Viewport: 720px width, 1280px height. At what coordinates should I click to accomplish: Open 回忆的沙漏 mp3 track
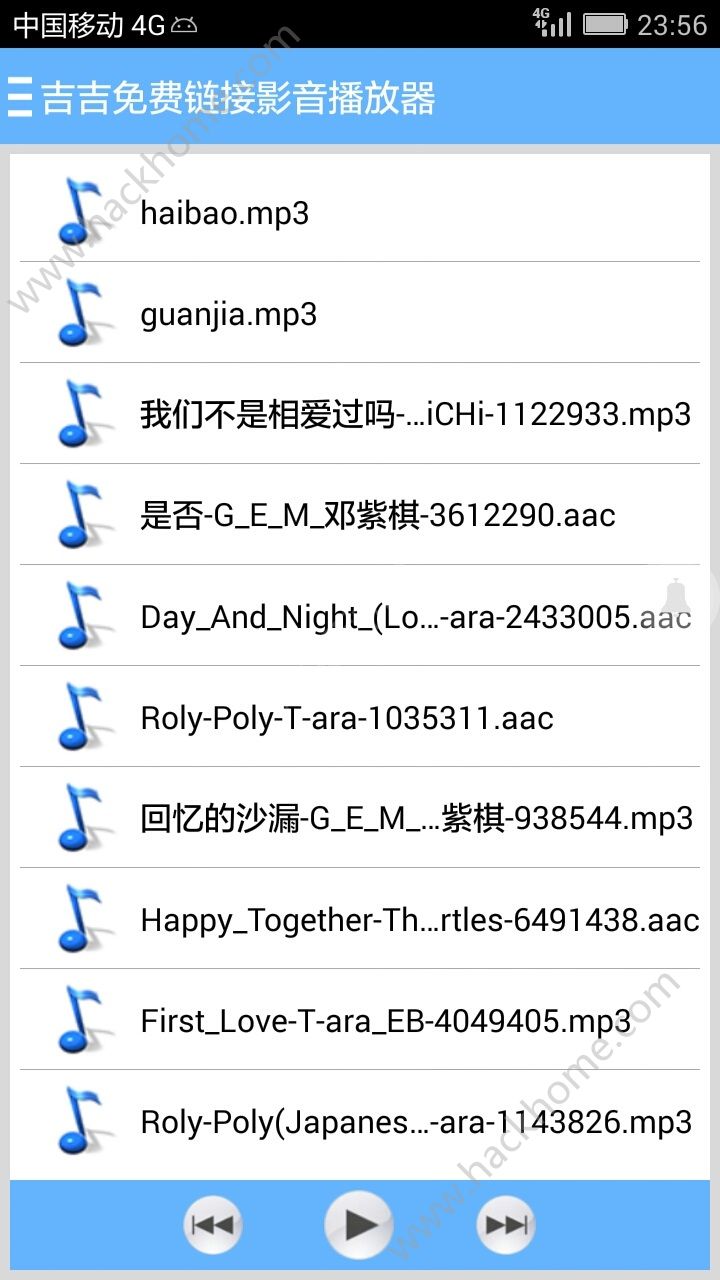click(360, 818)
